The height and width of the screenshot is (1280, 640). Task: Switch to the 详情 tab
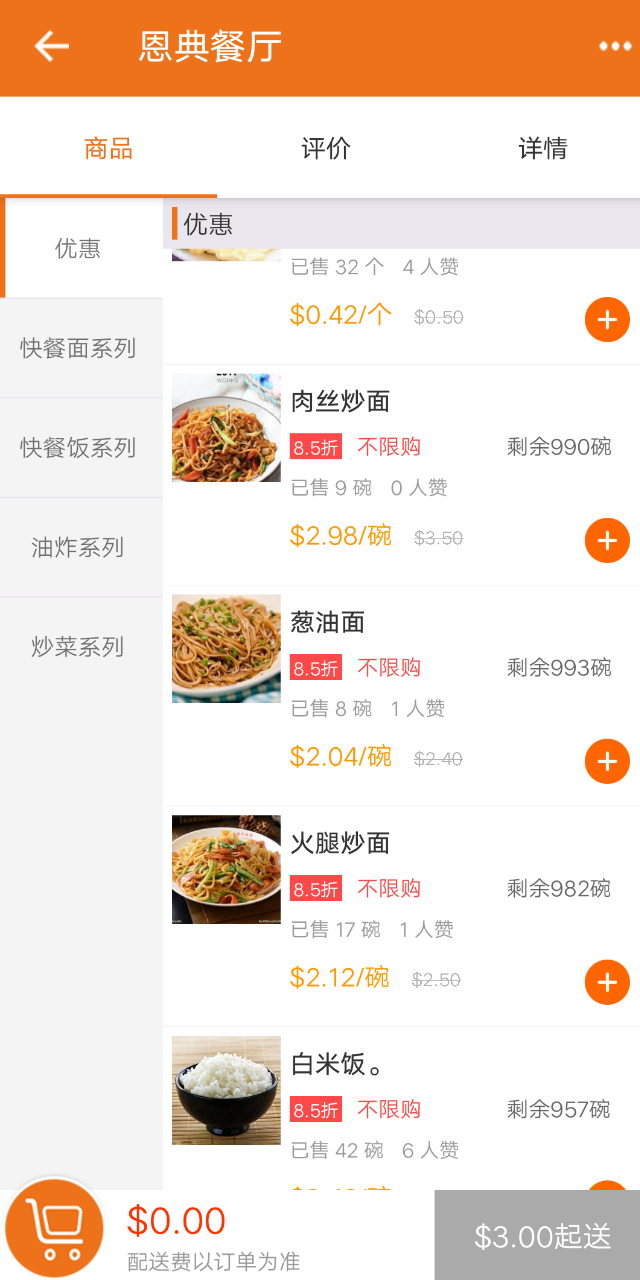click(x=542, y=149)
